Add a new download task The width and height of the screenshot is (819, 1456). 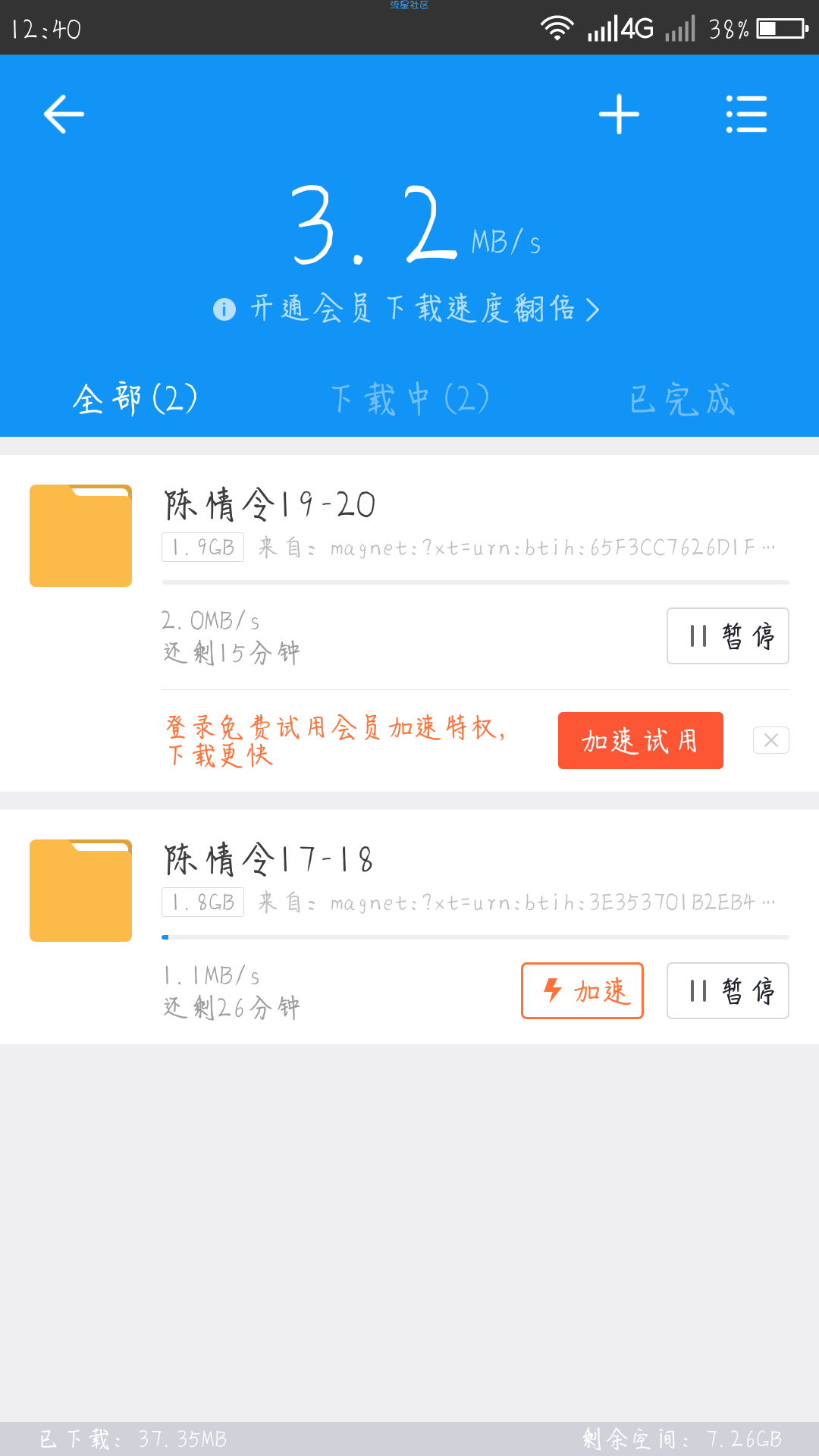[619, 115]
